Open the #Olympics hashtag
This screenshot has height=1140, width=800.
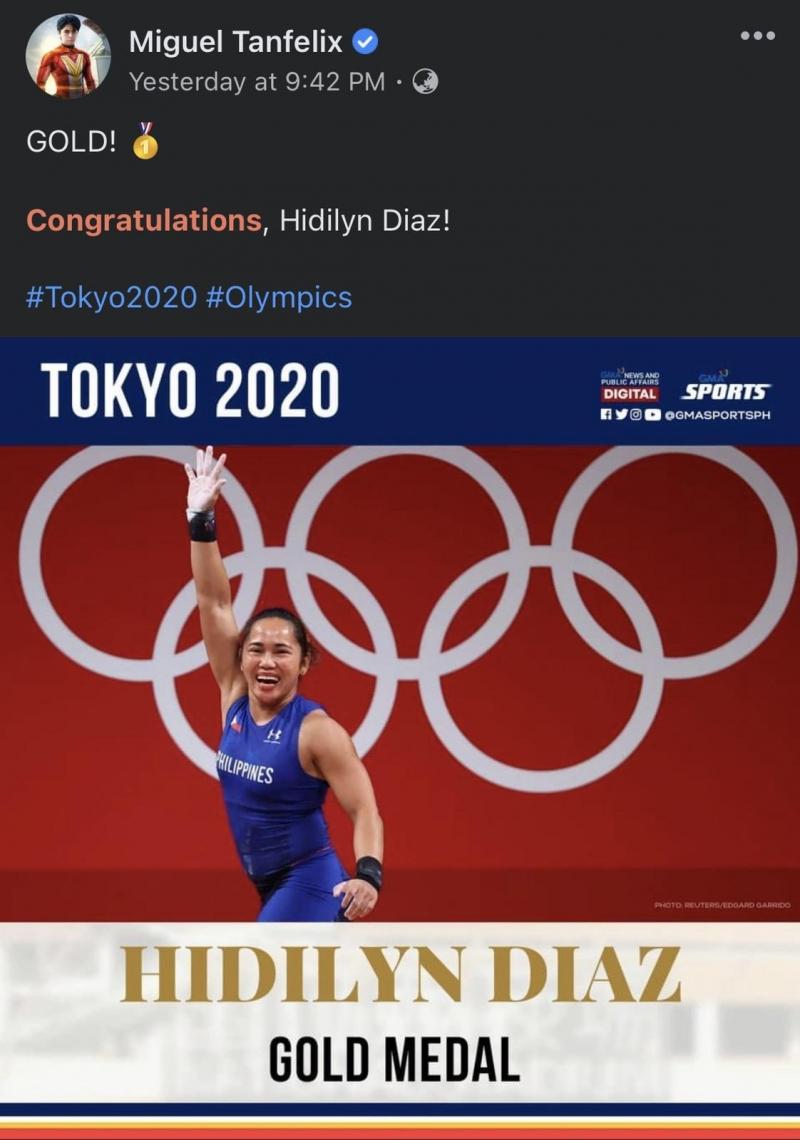pyautogui.click(x=279, y=297)
